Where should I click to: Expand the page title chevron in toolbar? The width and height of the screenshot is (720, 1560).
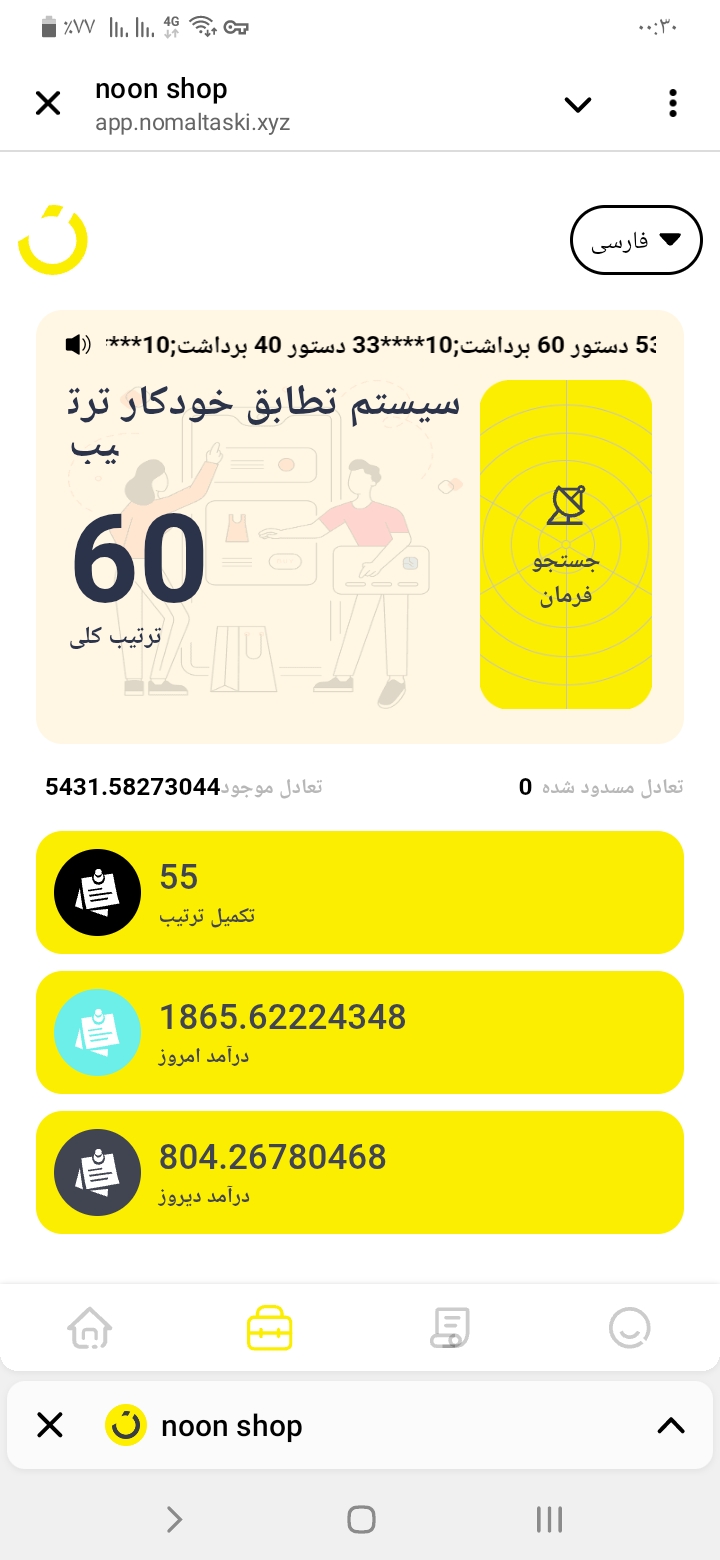pos(578,104)
